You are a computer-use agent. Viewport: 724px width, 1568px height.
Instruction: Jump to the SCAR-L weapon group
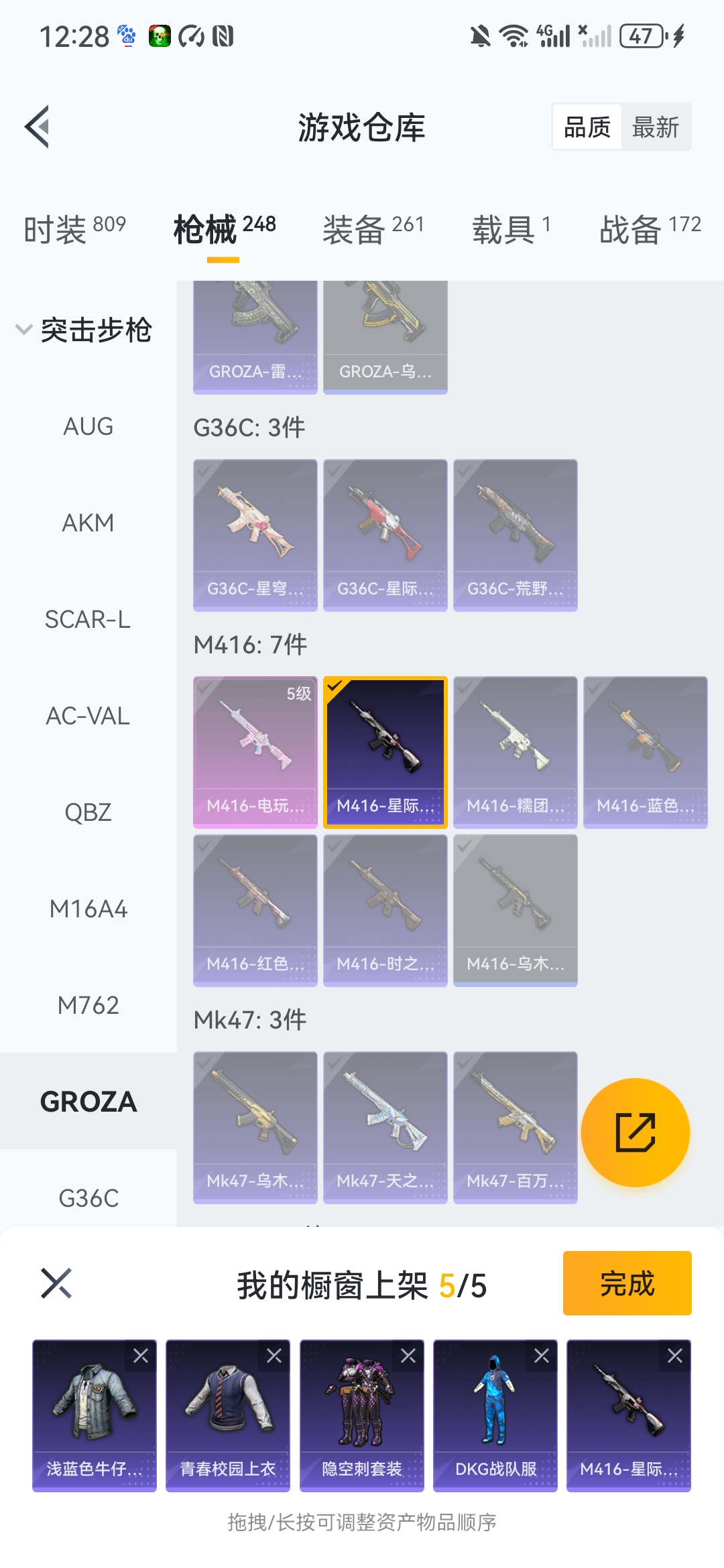point(88,619)
